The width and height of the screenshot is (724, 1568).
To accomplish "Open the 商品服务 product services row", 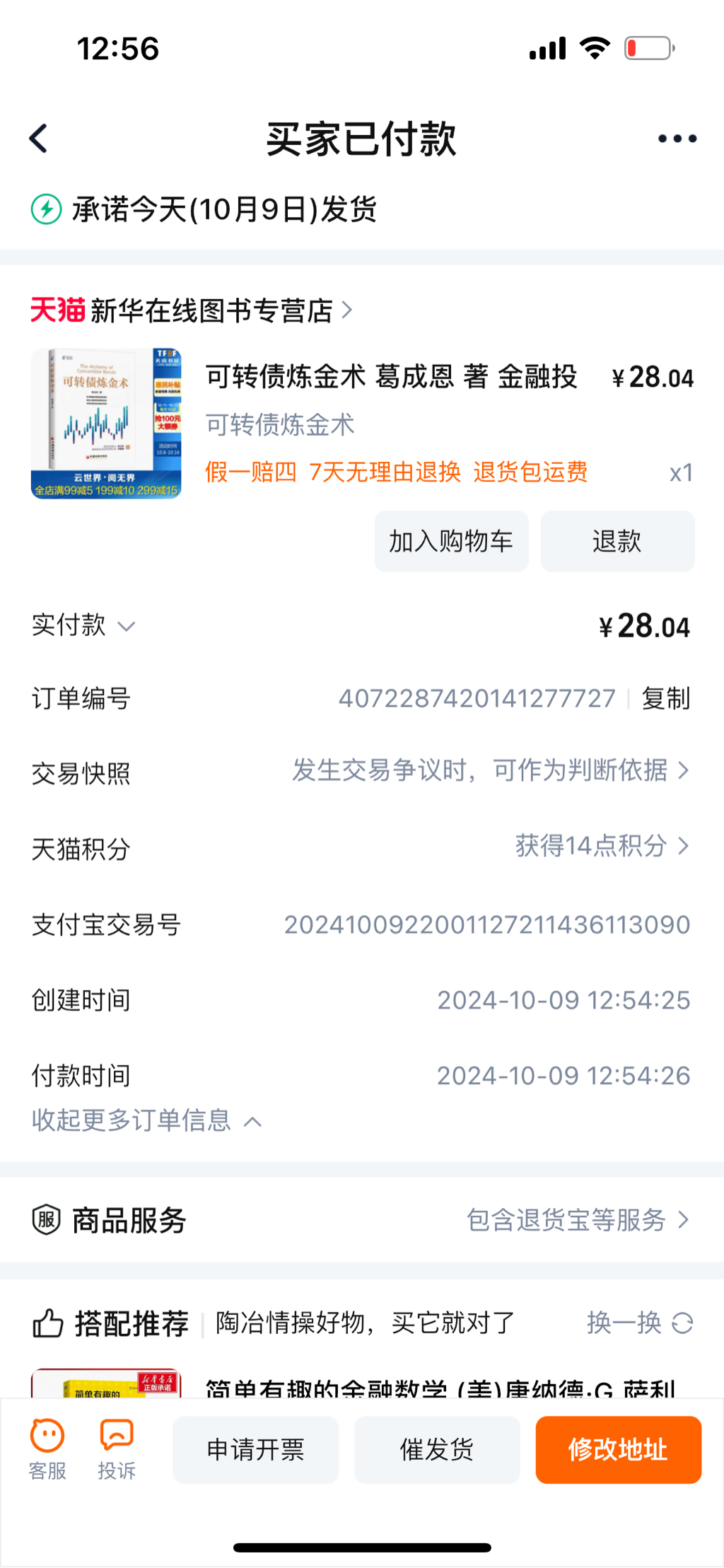I will click(362, 1220).
